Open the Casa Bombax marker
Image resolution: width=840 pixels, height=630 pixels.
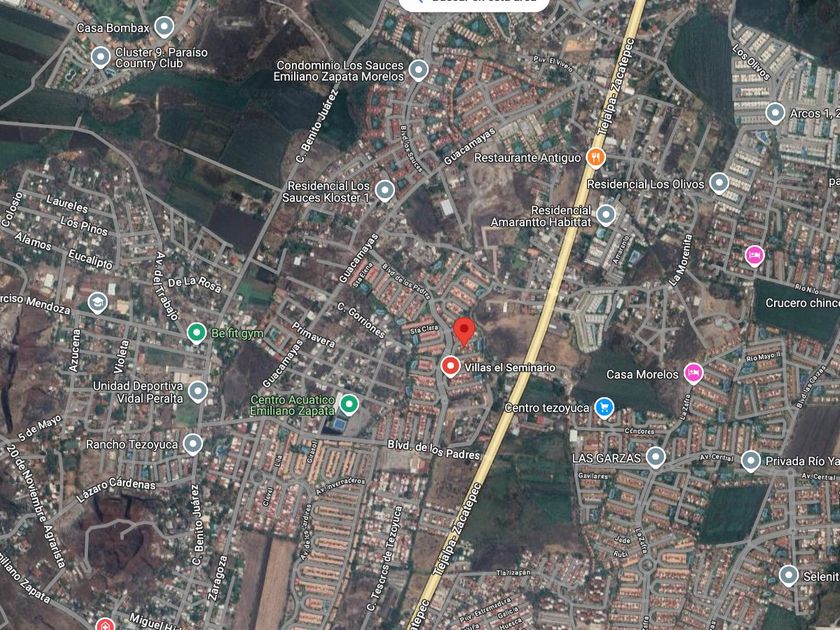click(x=164, y=27)
